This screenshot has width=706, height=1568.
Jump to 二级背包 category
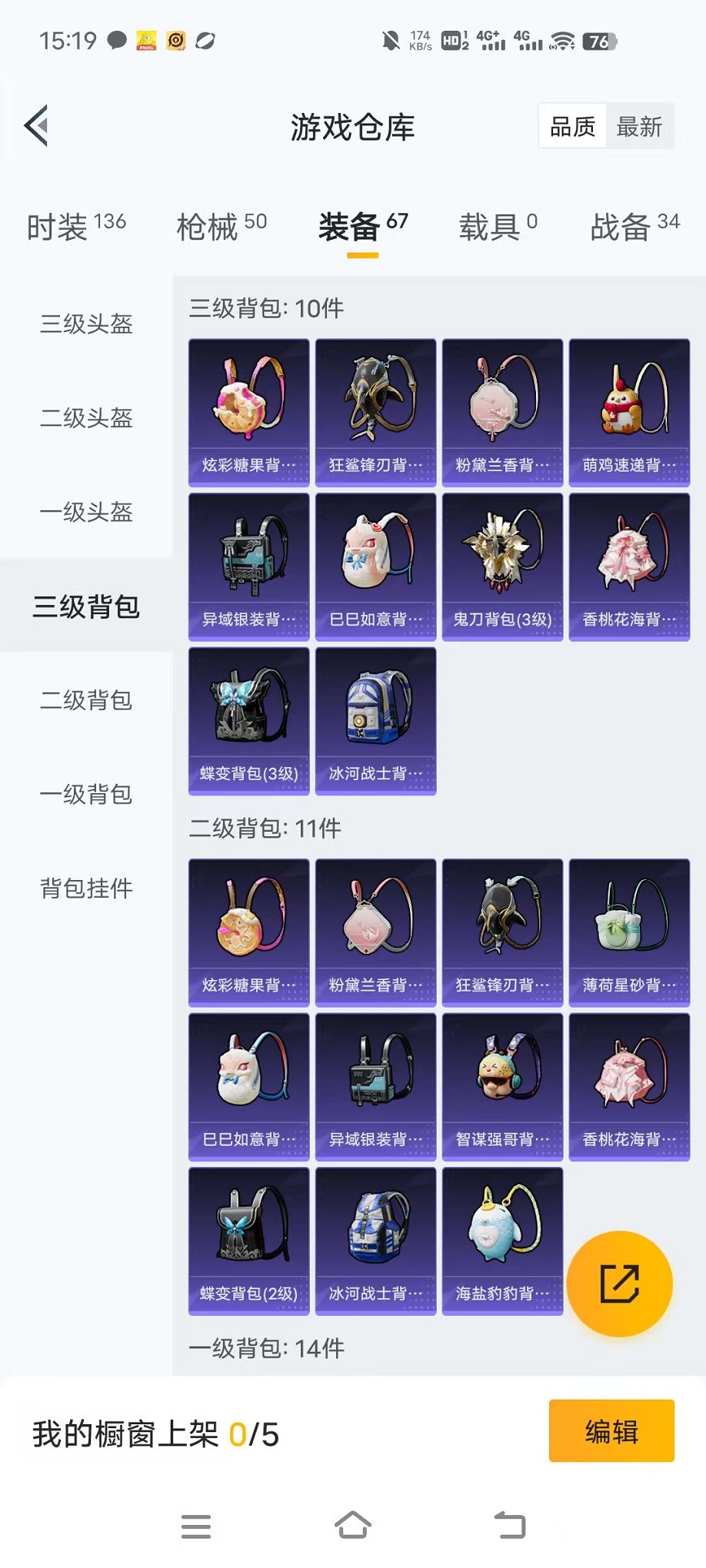86,700
